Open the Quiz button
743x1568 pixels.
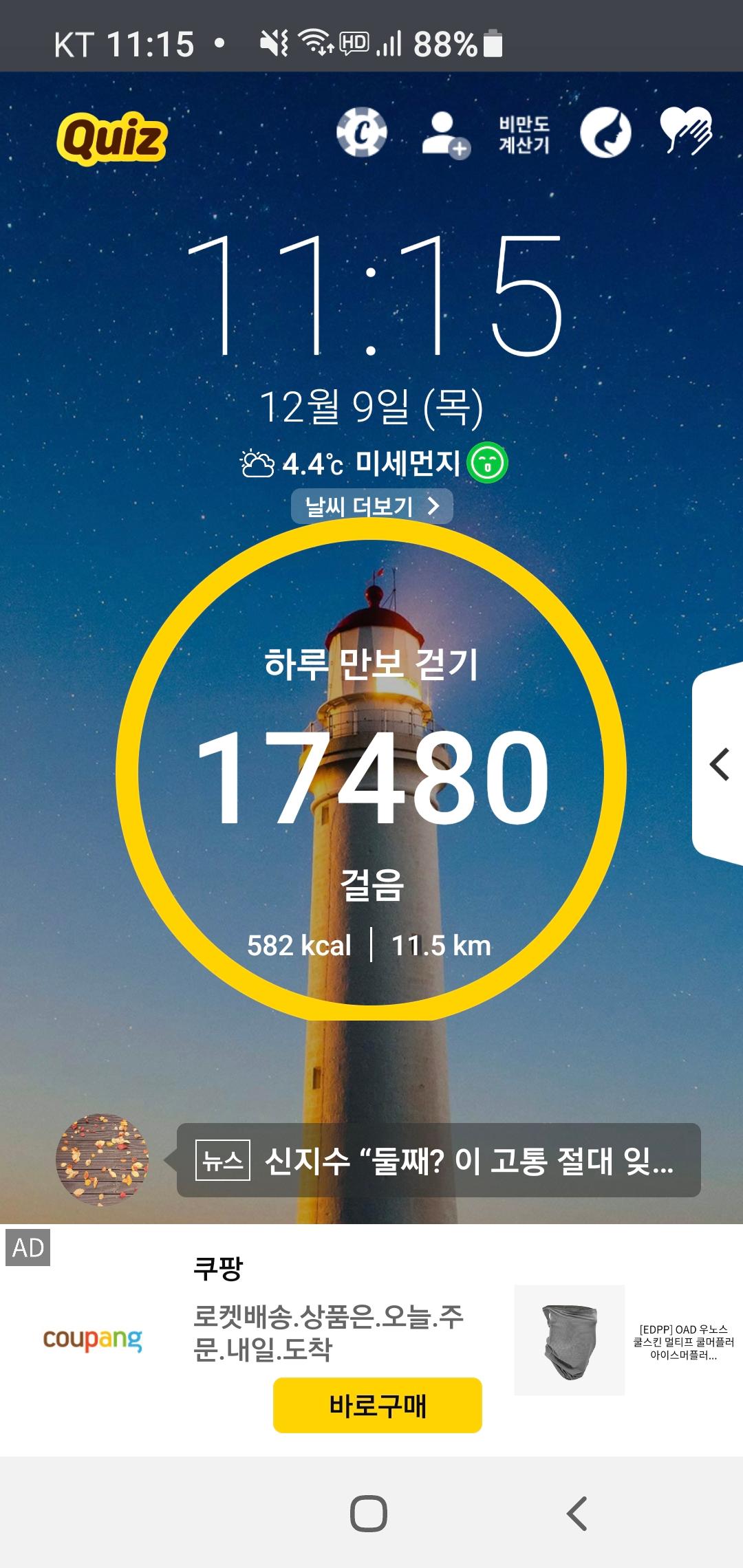112,138
